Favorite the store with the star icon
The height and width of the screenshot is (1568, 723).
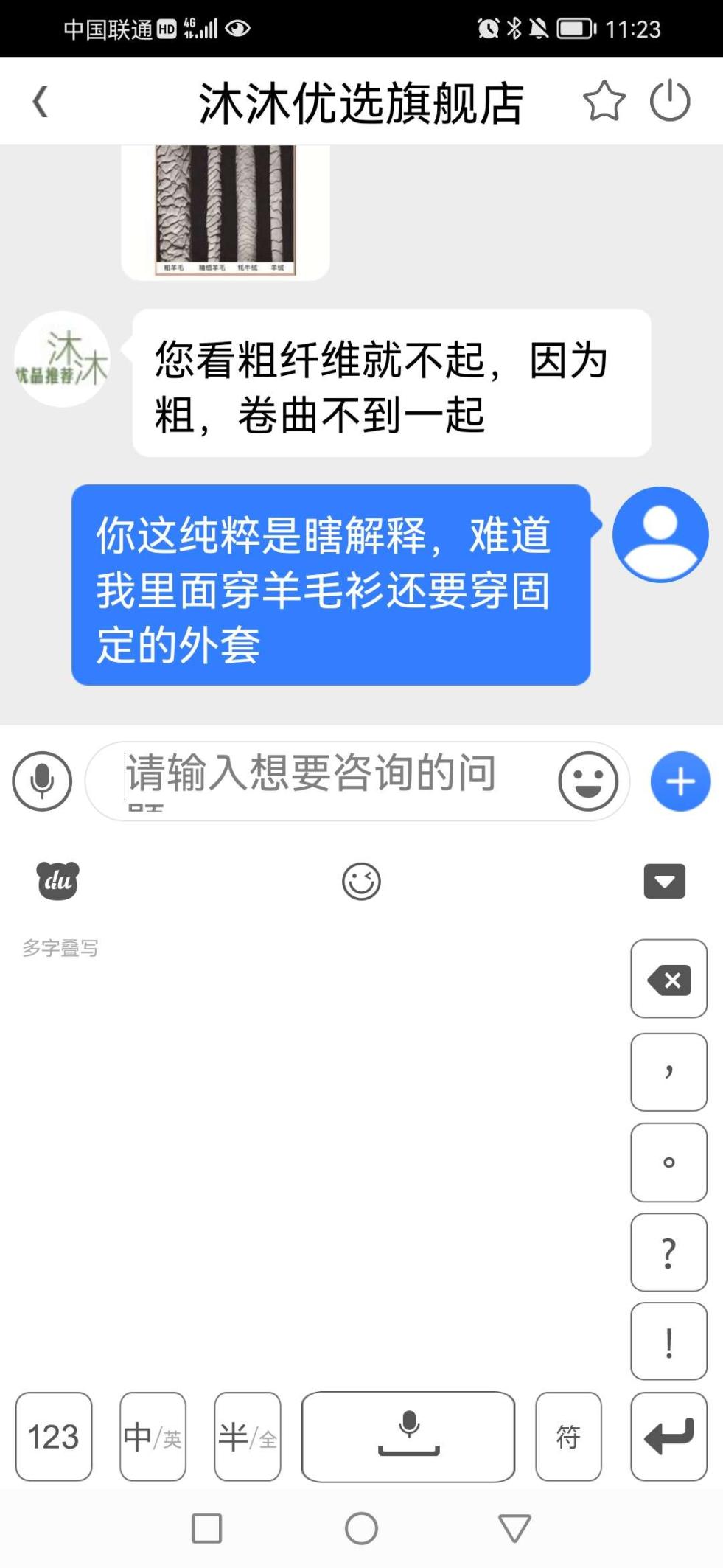[604, 101]
